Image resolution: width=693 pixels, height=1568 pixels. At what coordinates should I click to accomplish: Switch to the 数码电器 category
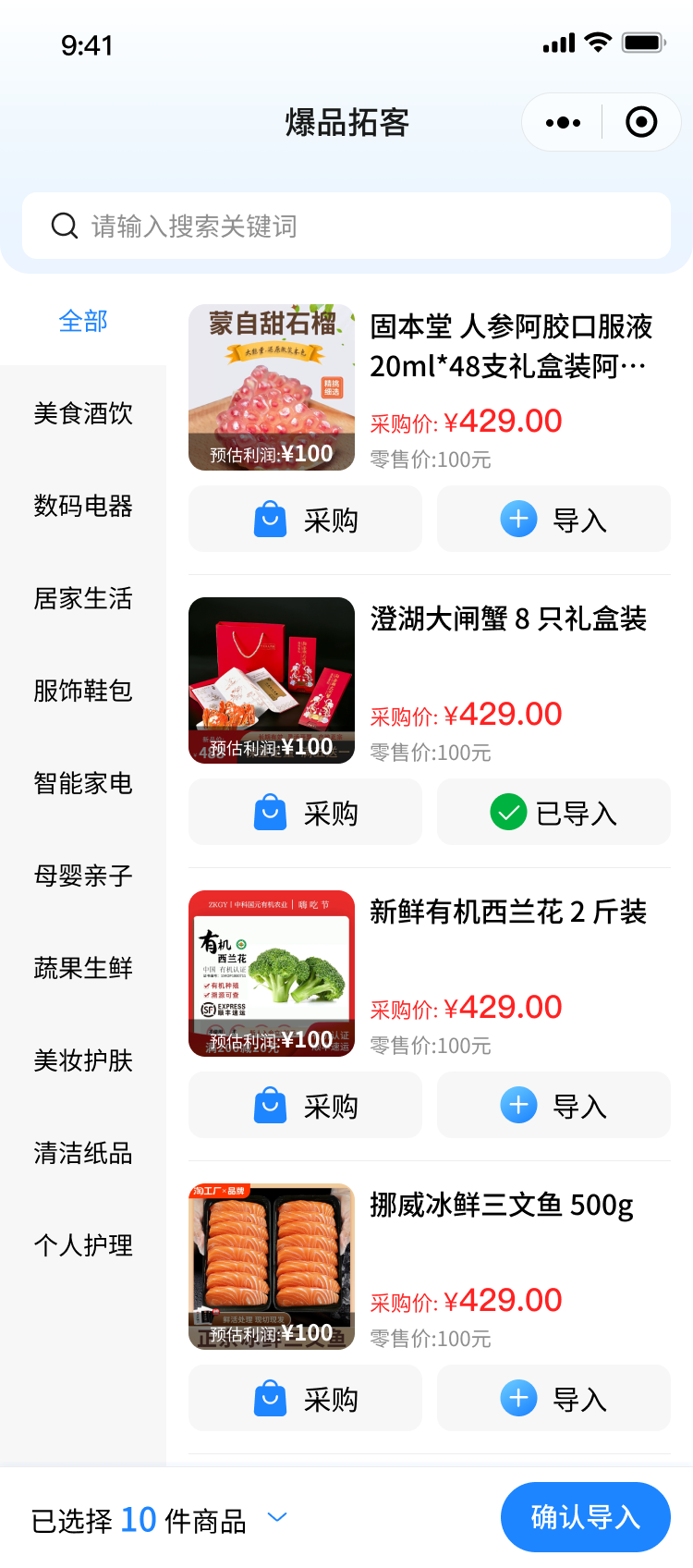[x=83, y=506]
